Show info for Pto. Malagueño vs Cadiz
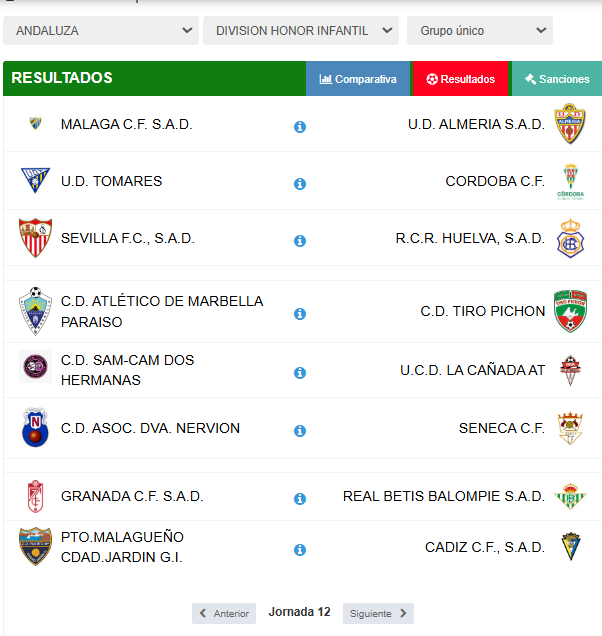 point(300,550)
